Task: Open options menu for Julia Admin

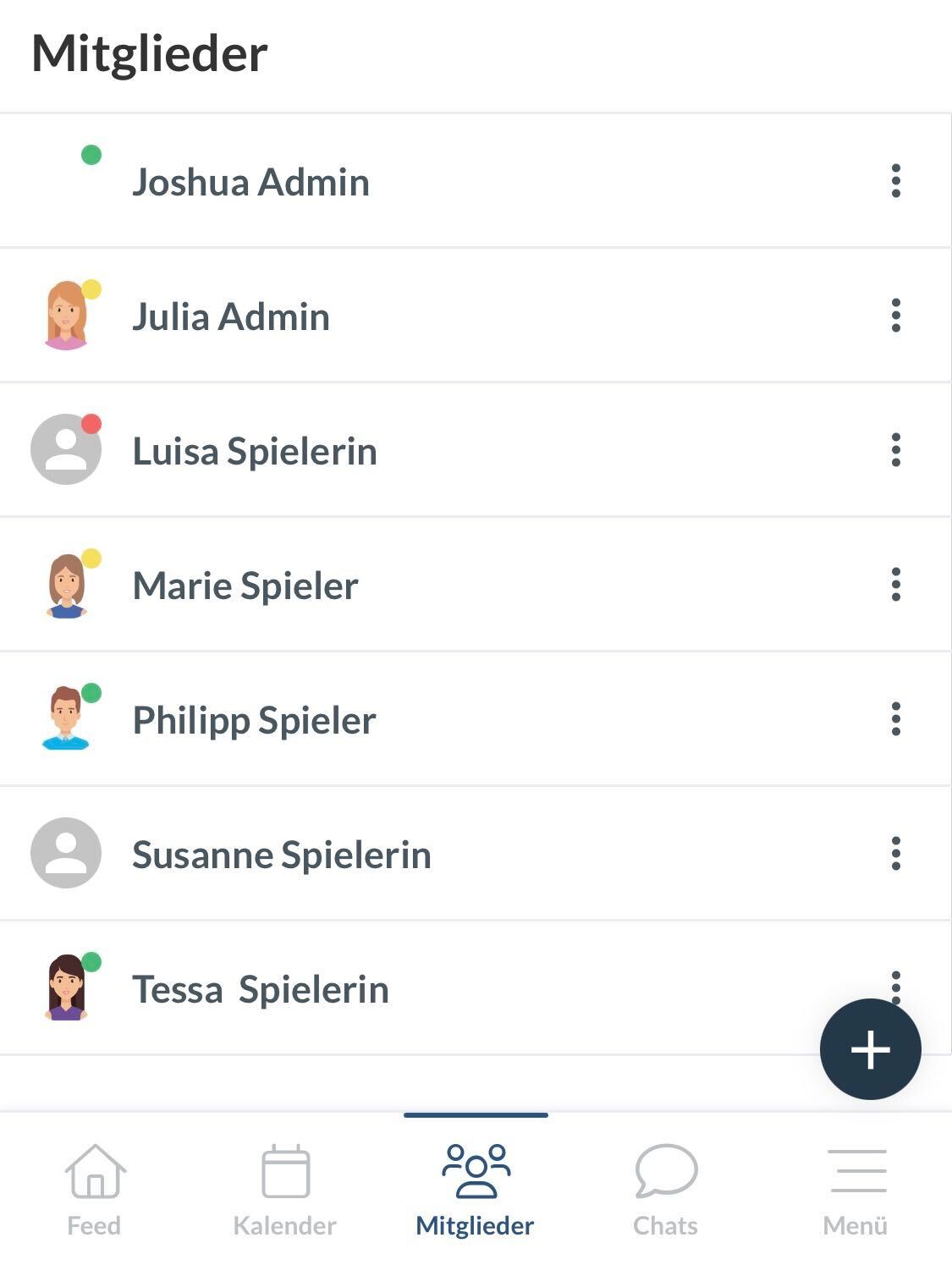Action: click(895, 316)
